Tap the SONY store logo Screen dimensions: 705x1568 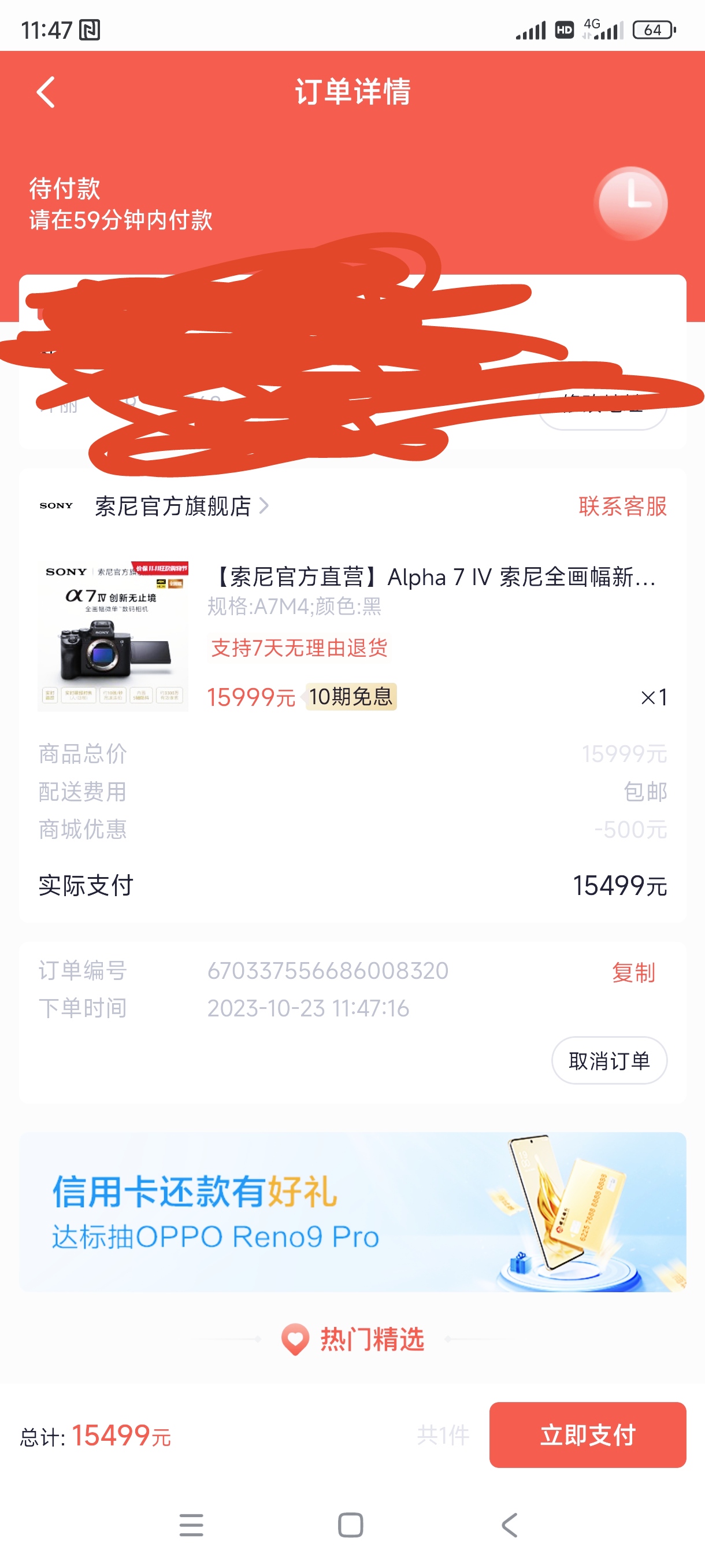click(x=56, y=505)
